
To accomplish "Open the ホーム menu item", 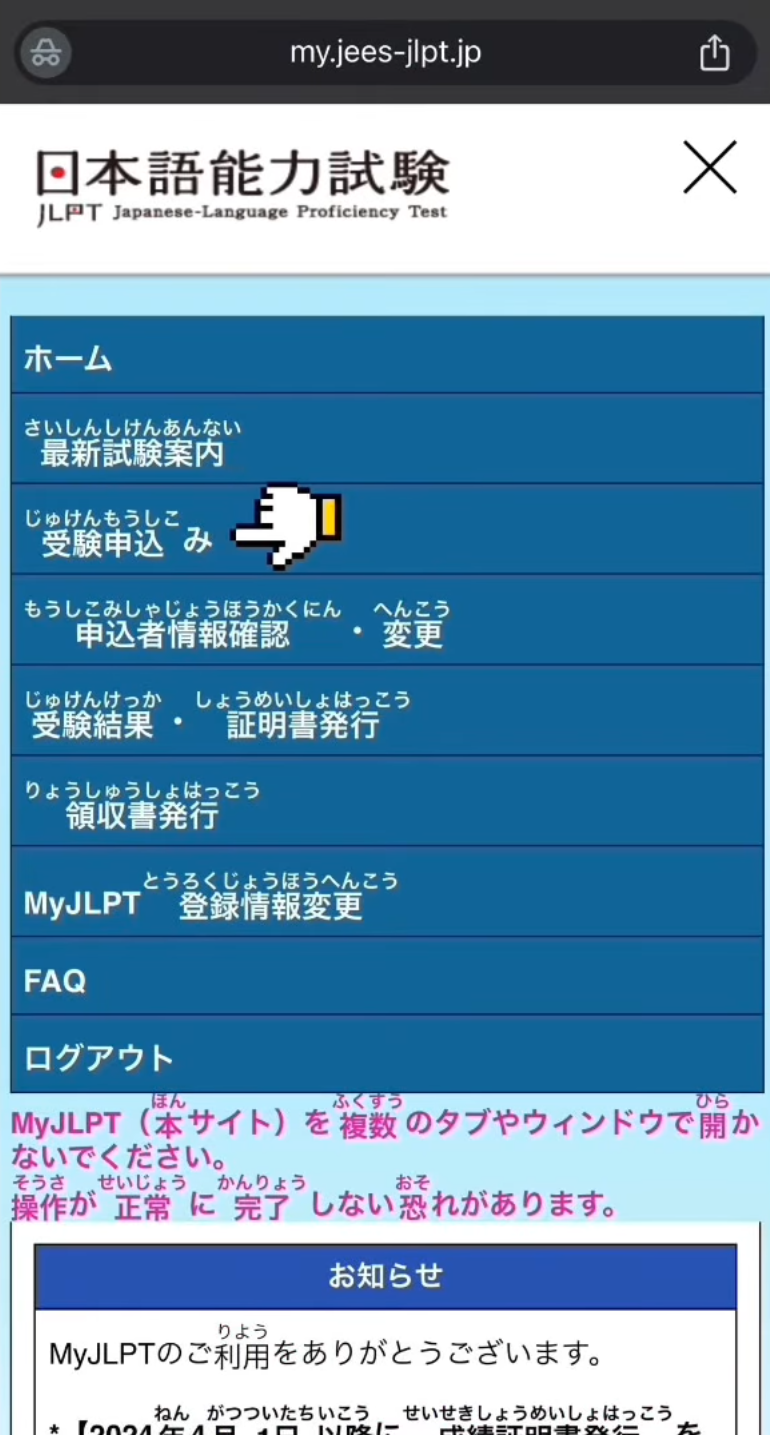I will [x=386, y=357].
